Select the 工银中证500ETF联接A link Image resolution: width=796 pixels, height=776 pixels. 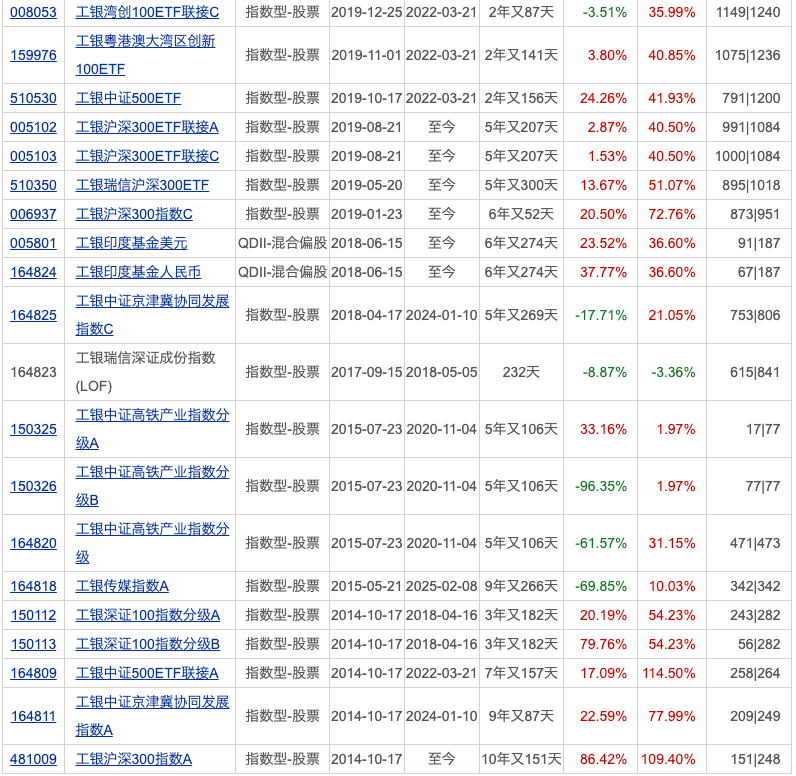[x=147, y=673]
